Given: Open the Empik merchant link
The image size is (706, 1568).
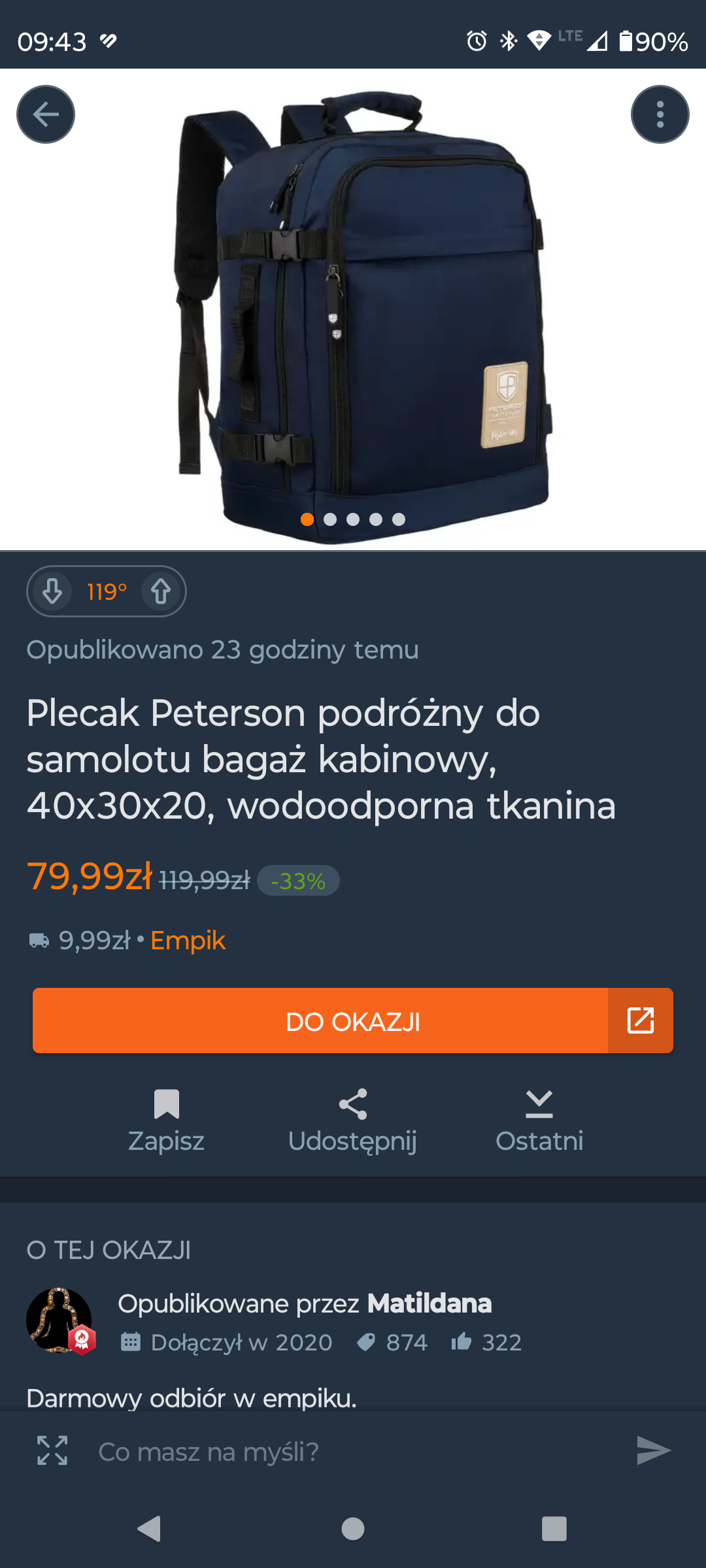Looking at the screenshot, I should (x=188, y=941).
